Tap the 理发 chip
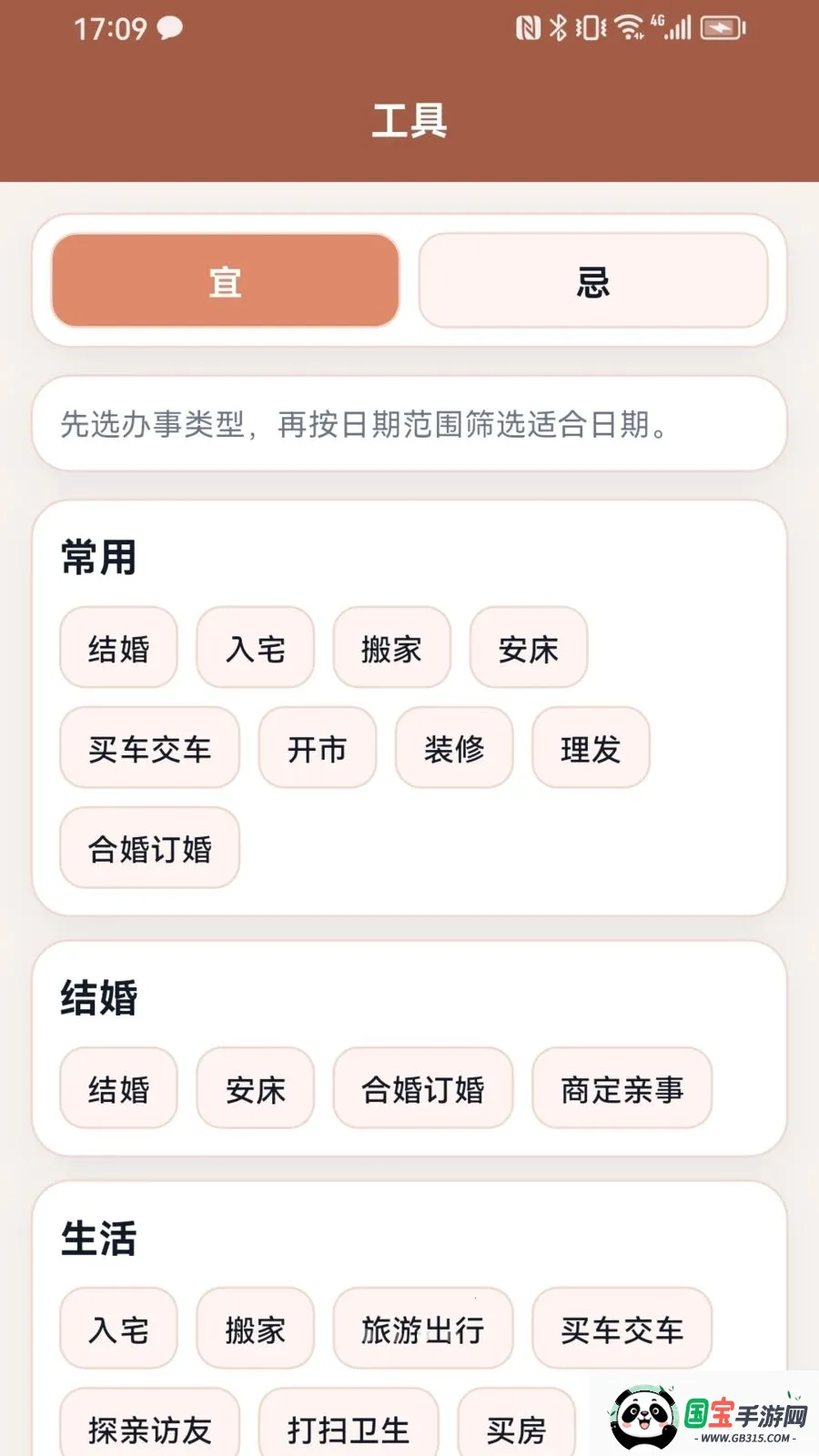Screen dimensions: 819x1456 click(591, 748)
